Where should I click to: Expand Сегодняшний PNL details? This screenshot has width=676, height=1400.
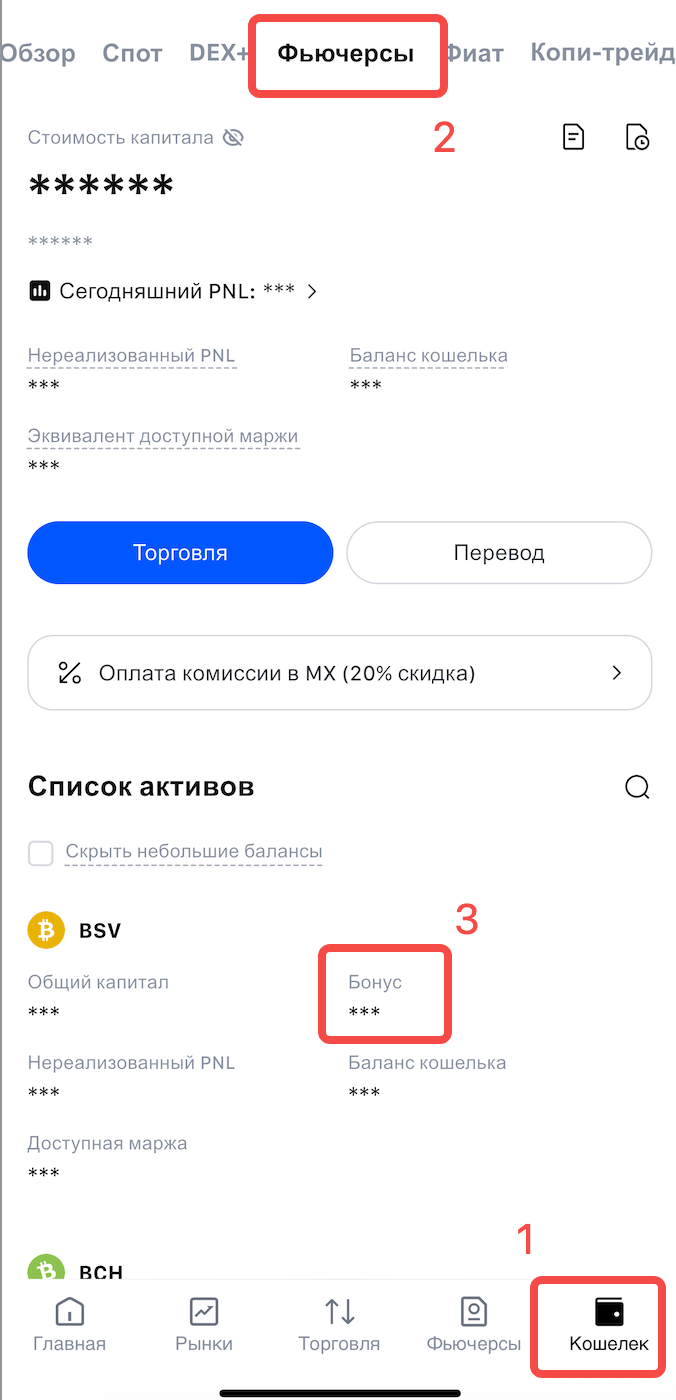click(x=175, y=291)
